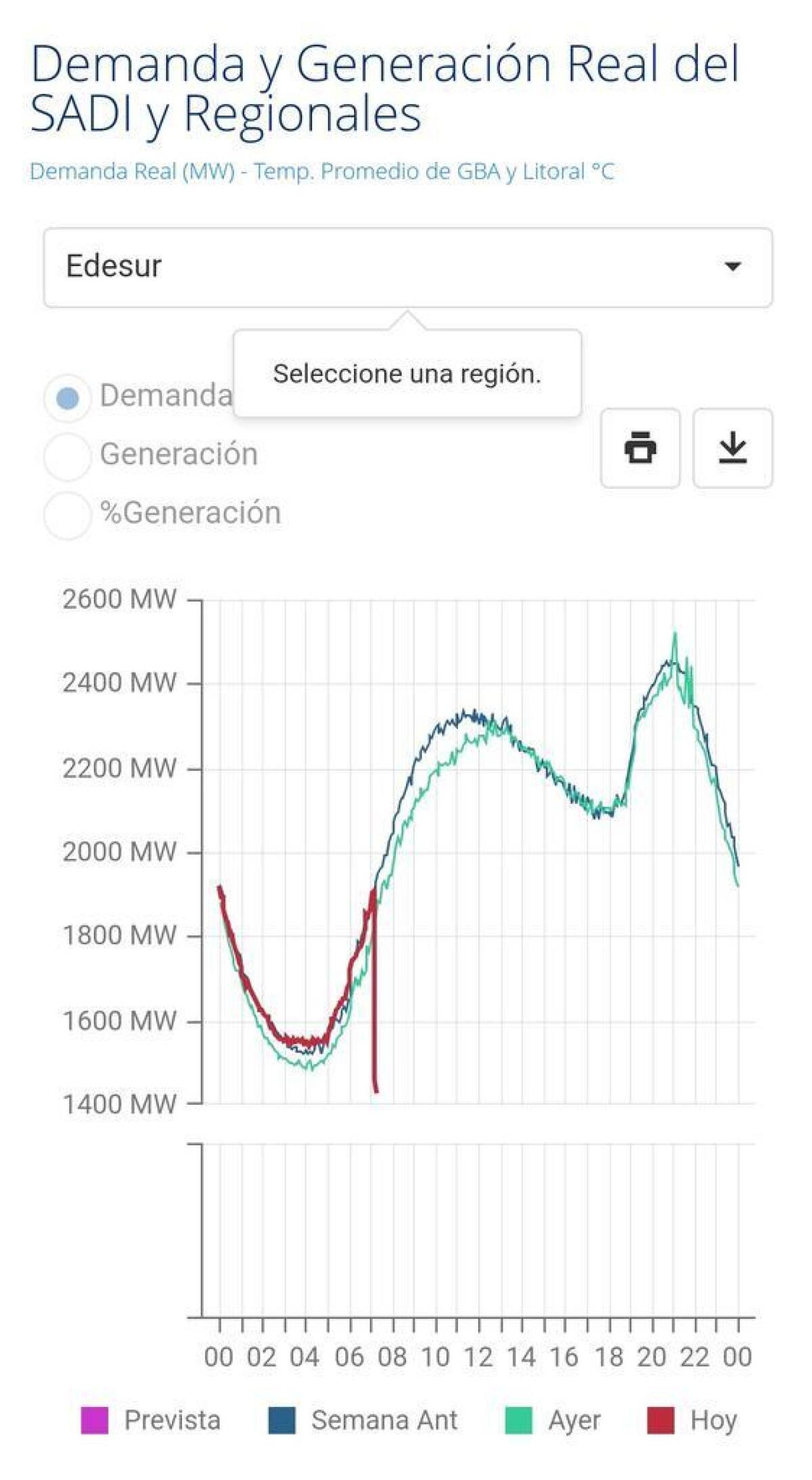Image resolution: width=812 pixels, height=1480 pixels.
Task: Toggle the Semana Ant series in the legend
Action: pyautogui.click(x=363, y=1420)
